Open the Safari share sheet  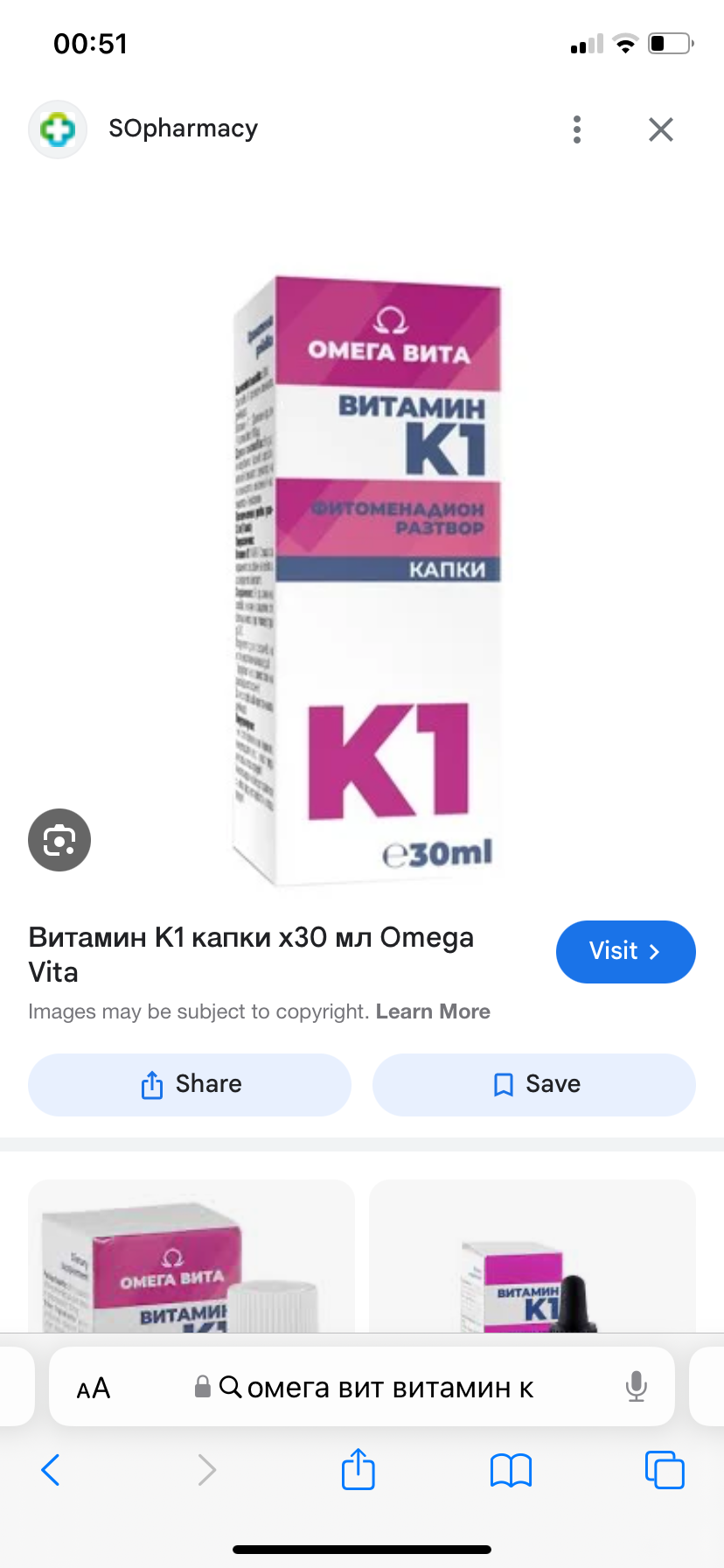click(358, 1470)
